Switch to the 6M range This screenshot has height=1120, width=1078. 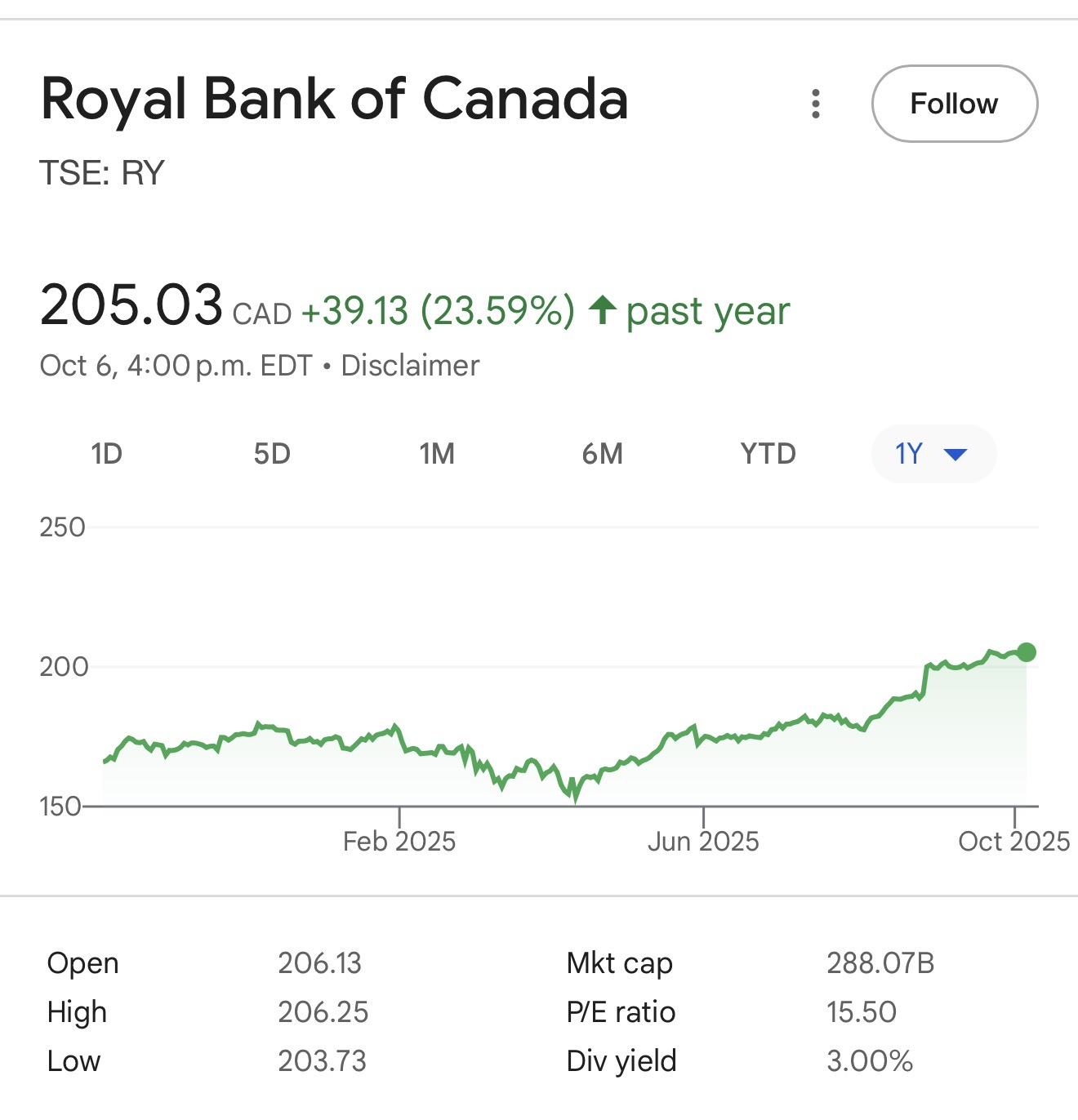(603, 454)
